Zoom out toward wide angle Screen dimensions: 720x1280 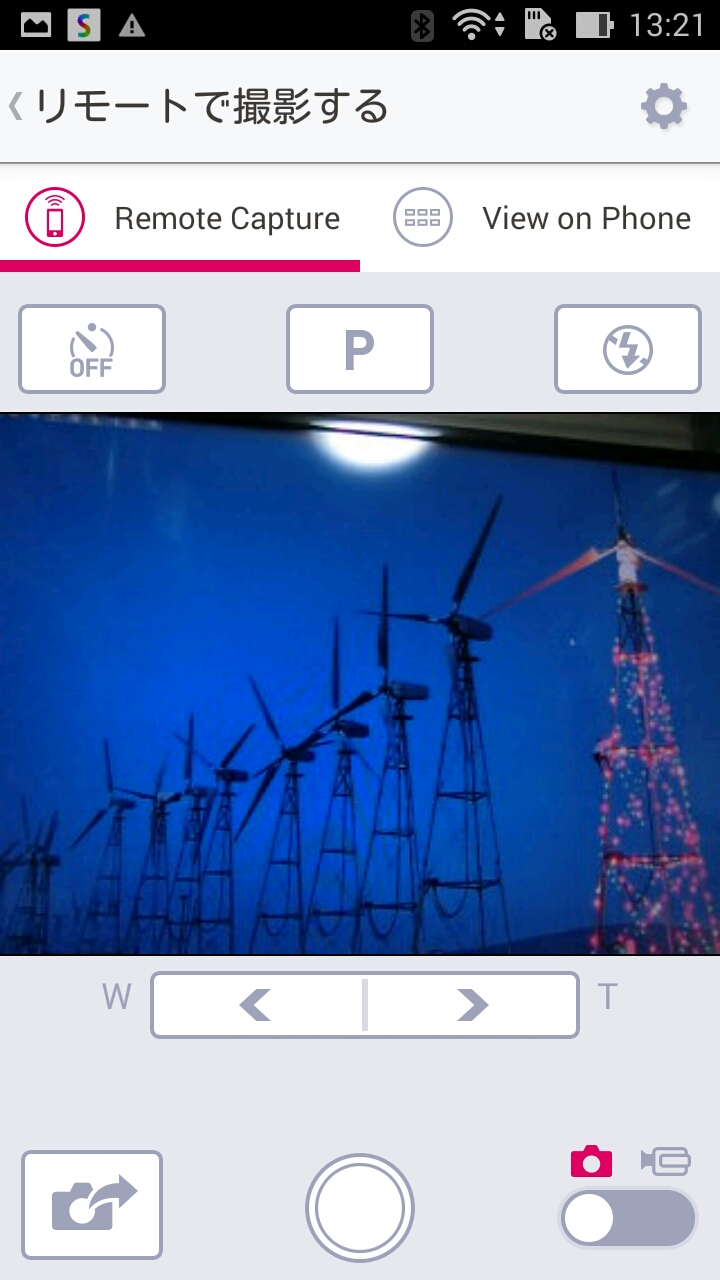tap(258, 1005)
